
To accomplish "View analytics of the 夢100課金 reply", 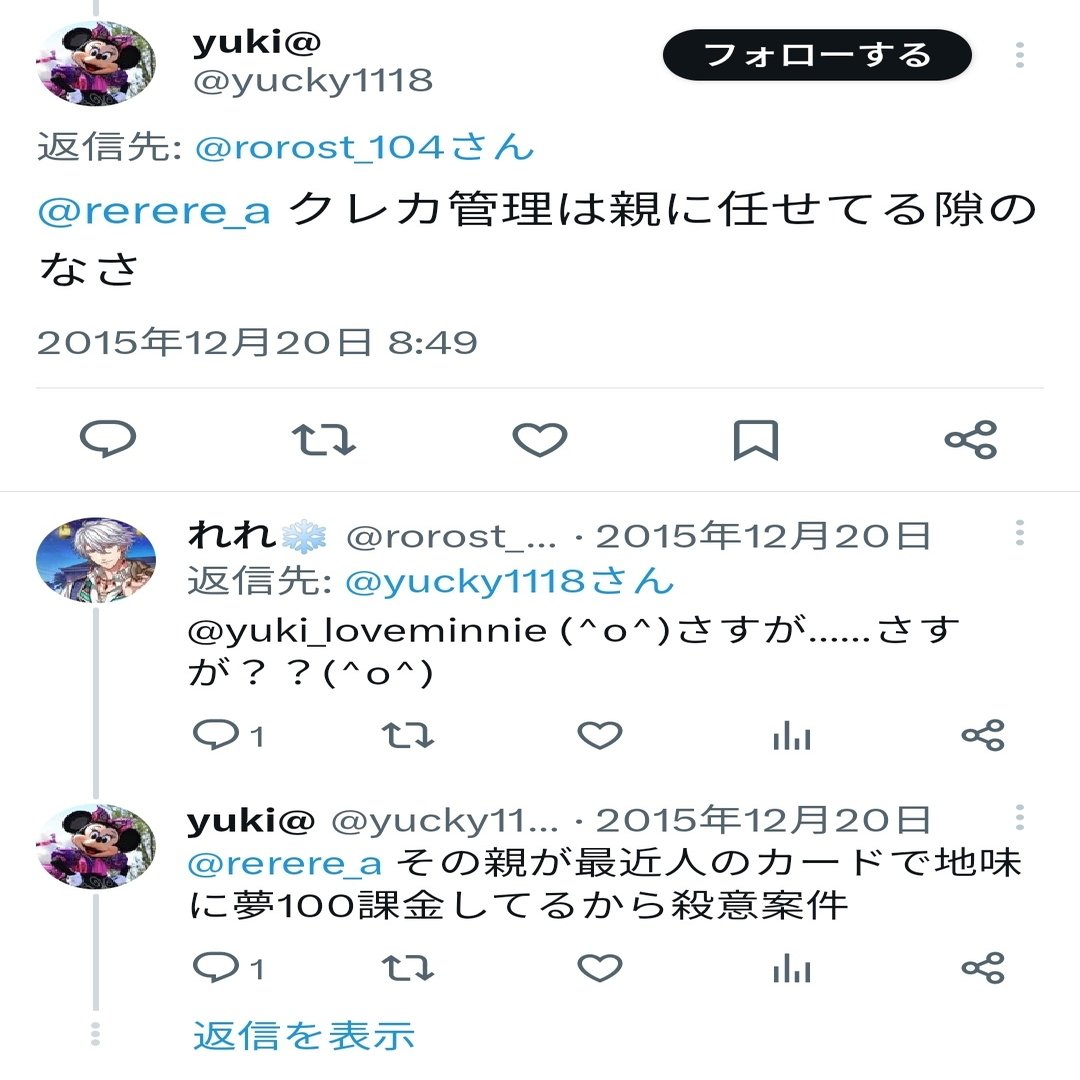I will [x=791, y=968].
